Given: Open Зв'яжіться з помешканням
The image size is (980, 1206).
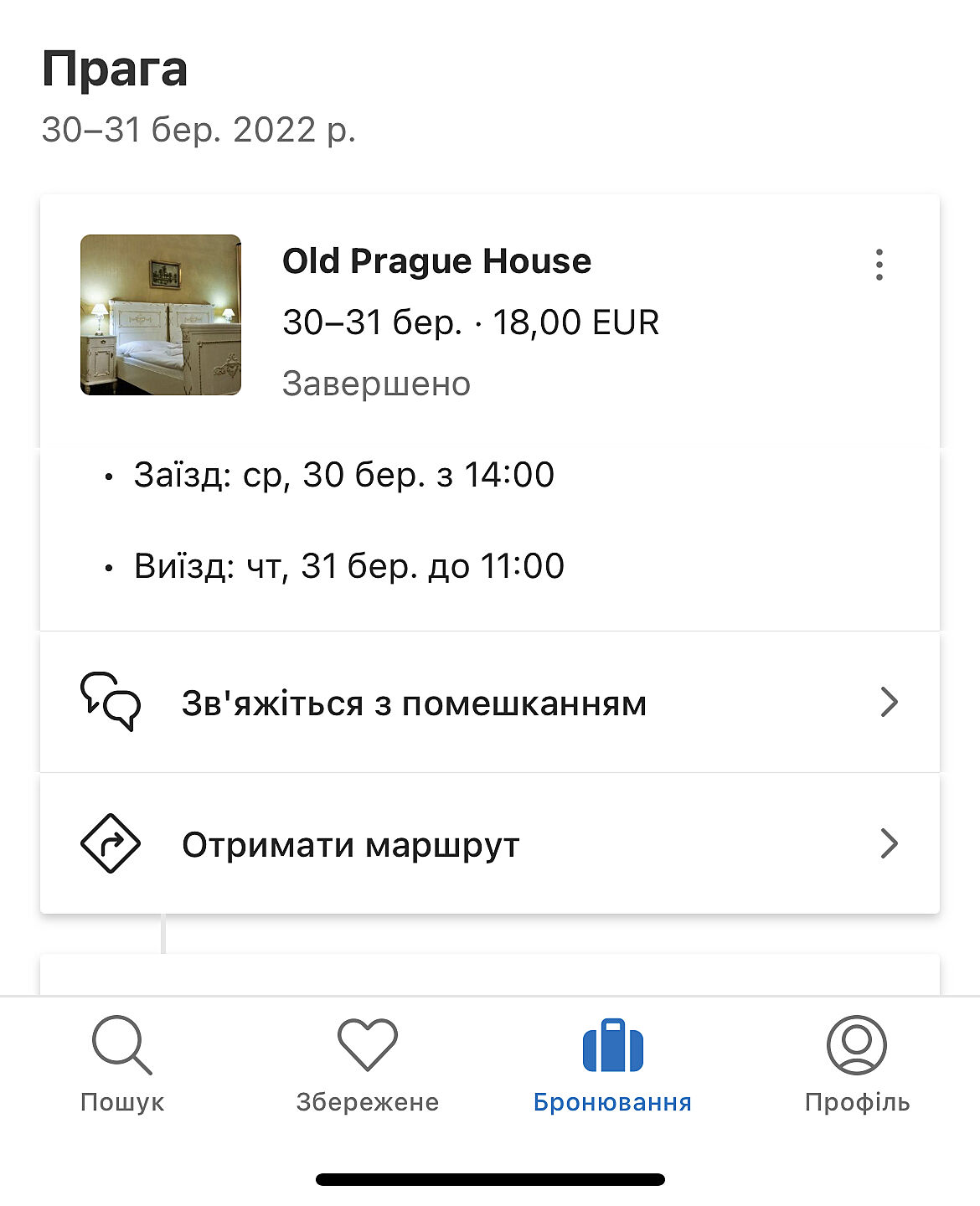Looking at the screenshot, I should 489,703.
